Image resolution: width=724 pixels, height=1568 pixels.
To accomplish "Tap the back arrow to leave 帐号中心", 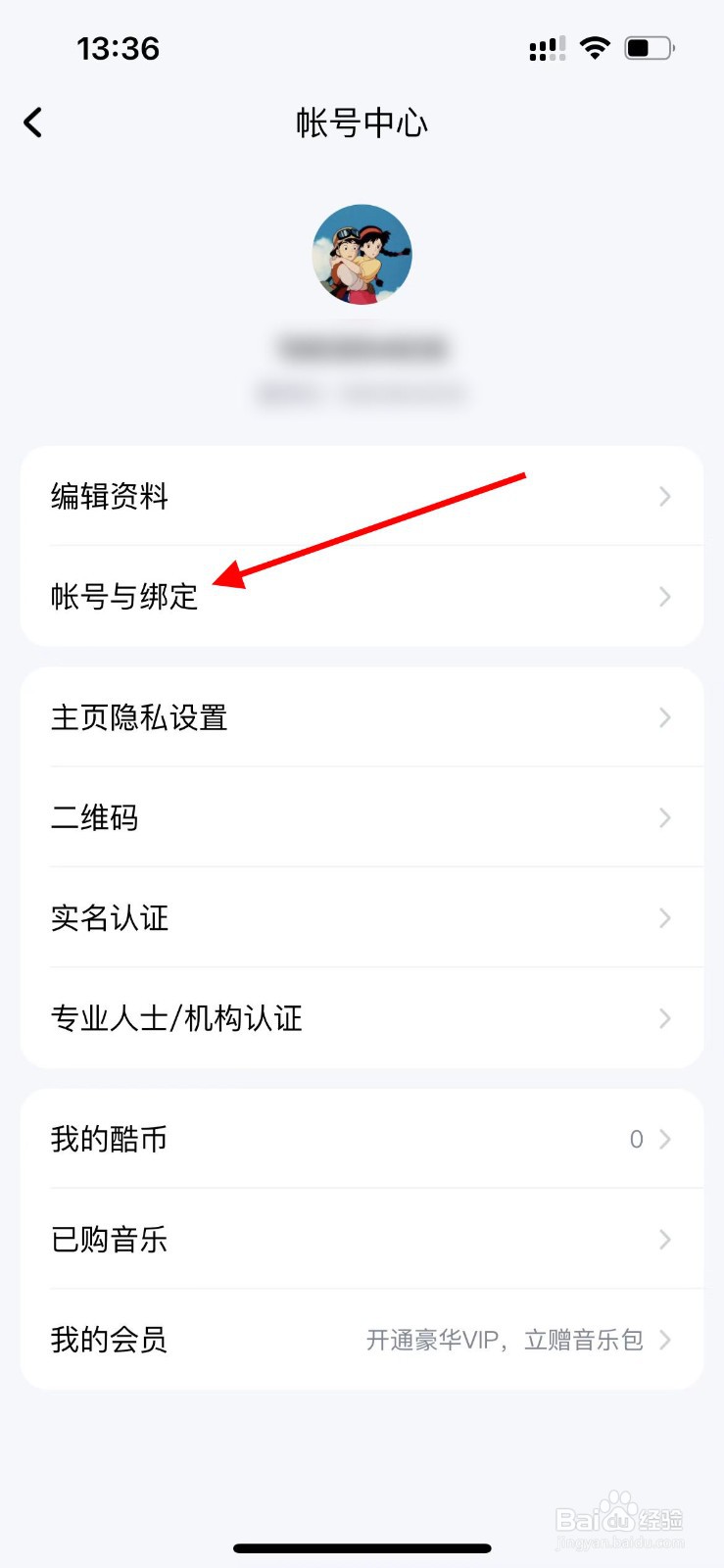I will click(32, 122).
